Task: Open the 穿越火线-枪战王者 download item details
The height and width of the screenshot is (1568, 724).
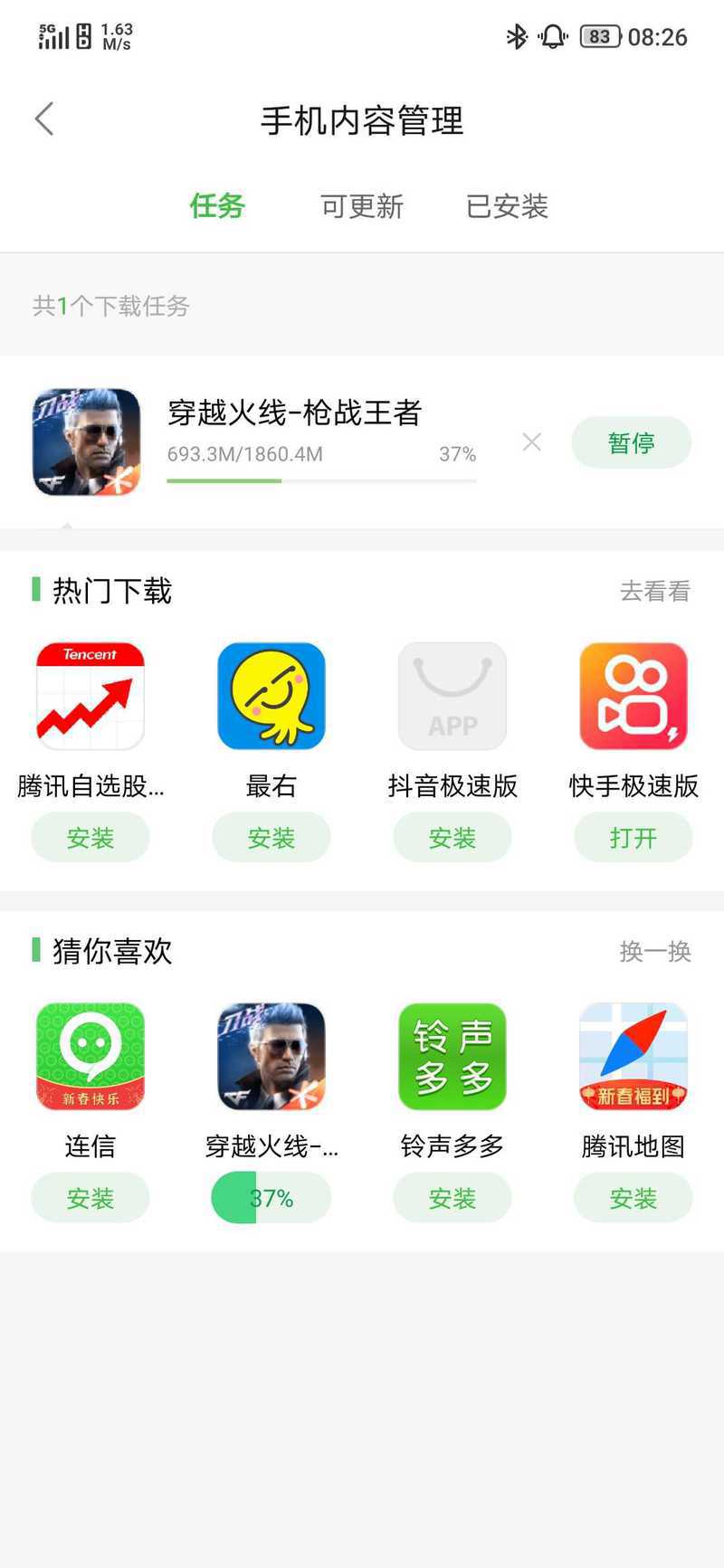Action: (x=294, y=413)
